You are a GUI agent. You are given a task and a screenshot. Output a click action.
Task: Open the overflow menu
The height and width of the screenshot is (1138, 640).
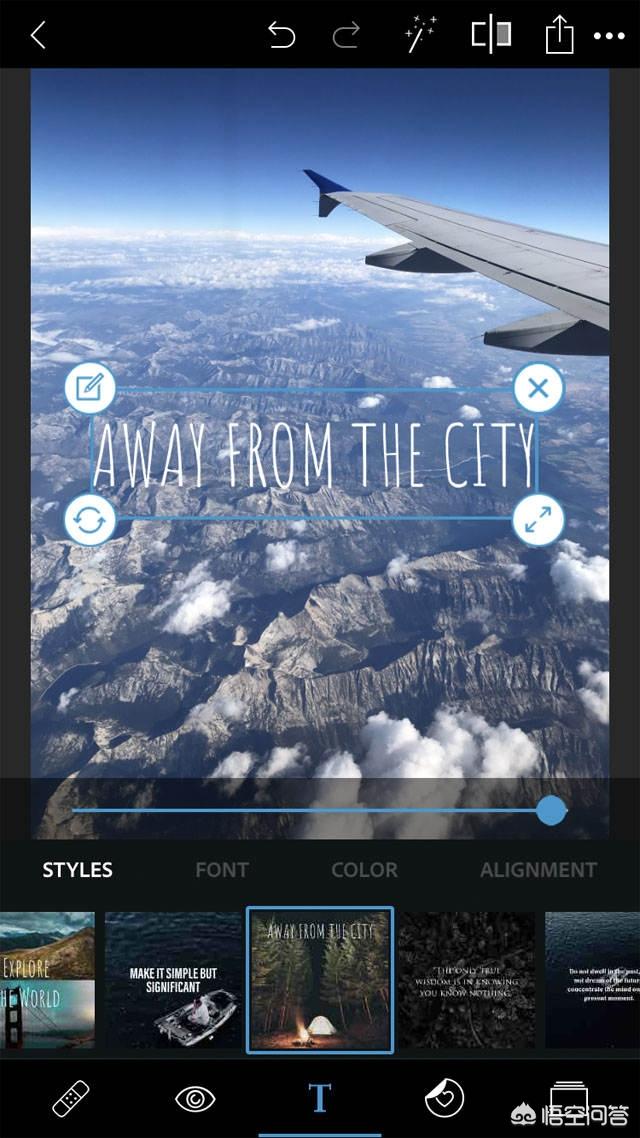pos(609,36)
